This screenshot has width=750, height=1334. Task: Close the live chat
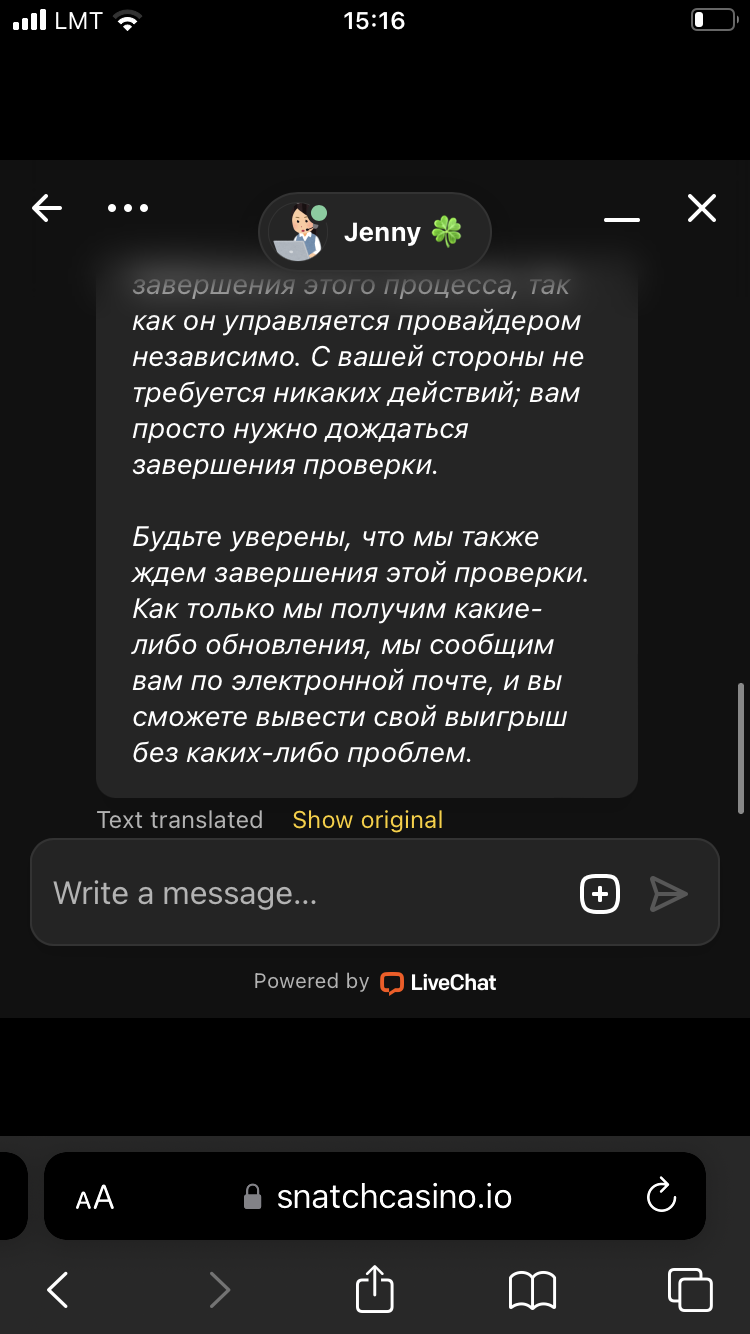point(702,208)
